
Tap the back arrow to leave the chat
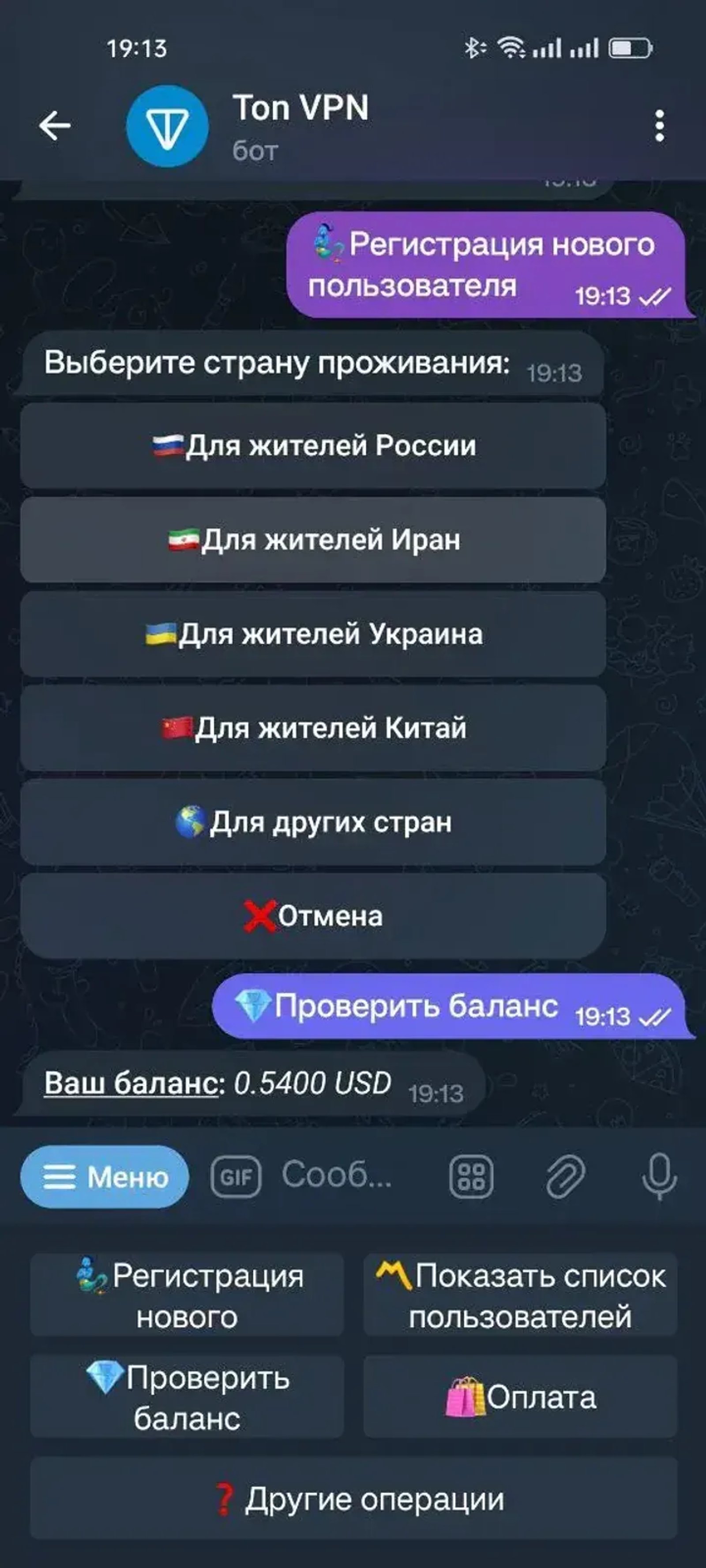pos(56,125)
